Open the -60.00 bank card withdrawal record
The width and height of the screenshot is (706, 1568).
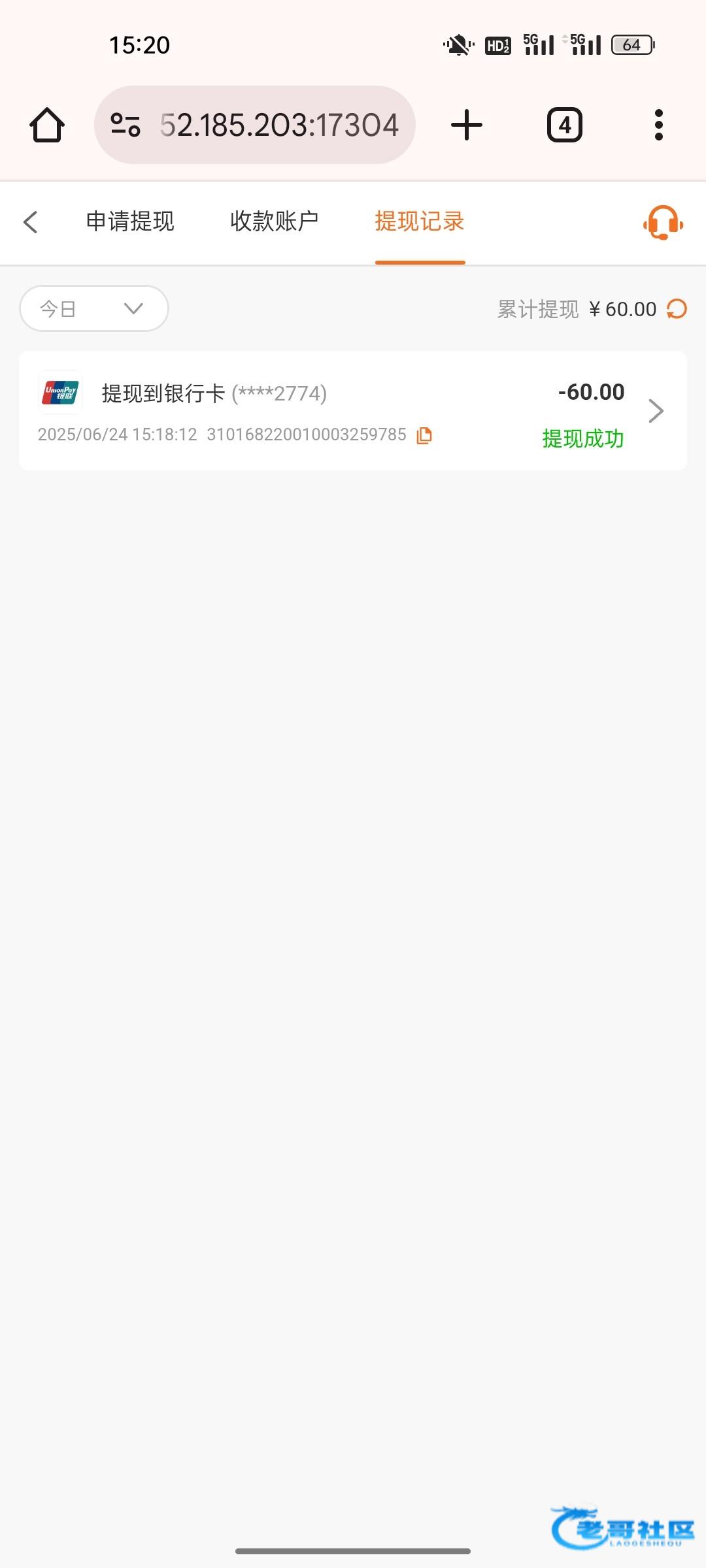353,411
